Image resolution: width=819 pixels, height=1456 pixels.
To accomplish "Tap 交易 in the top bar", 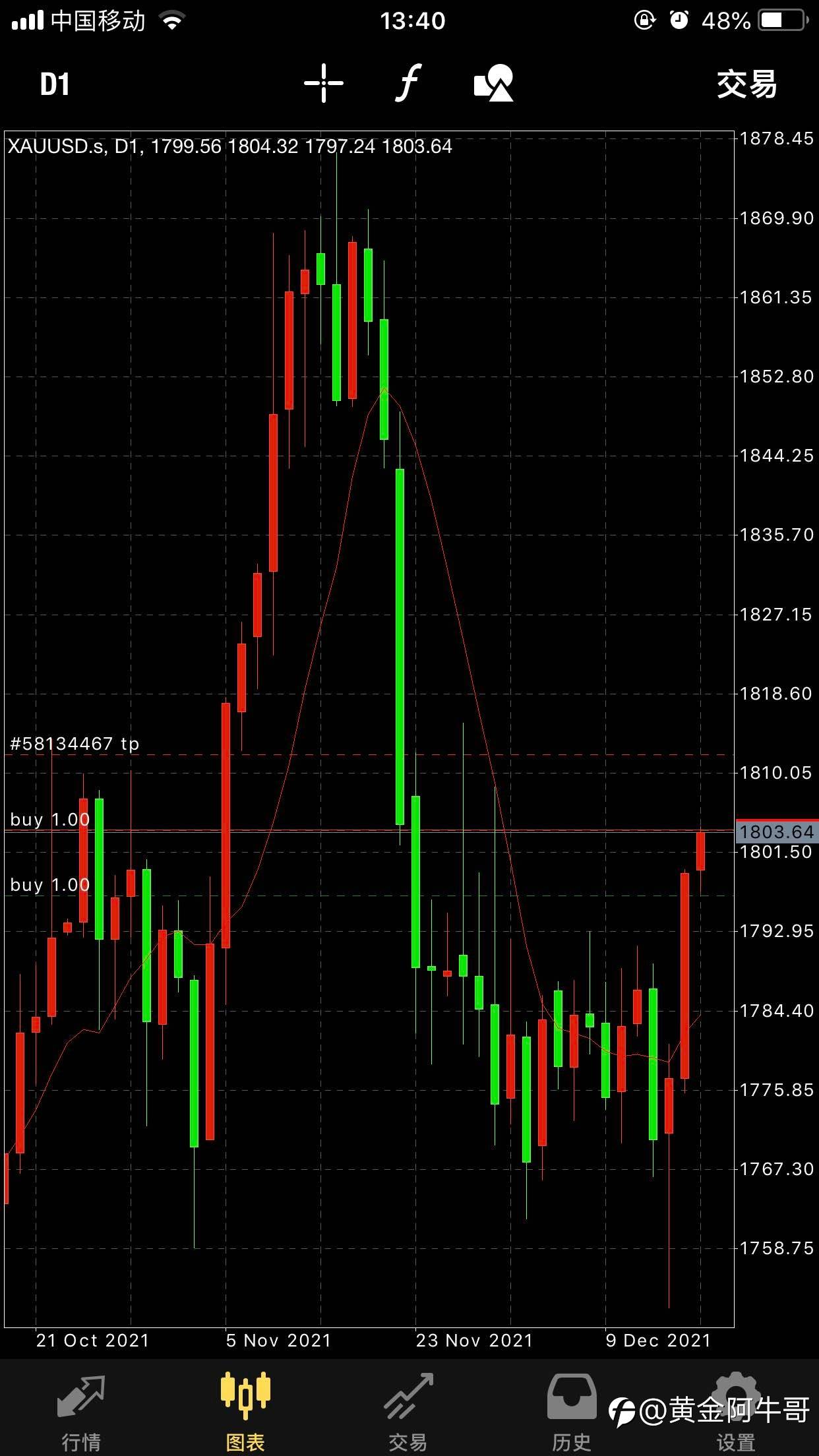I will point(747,84).
